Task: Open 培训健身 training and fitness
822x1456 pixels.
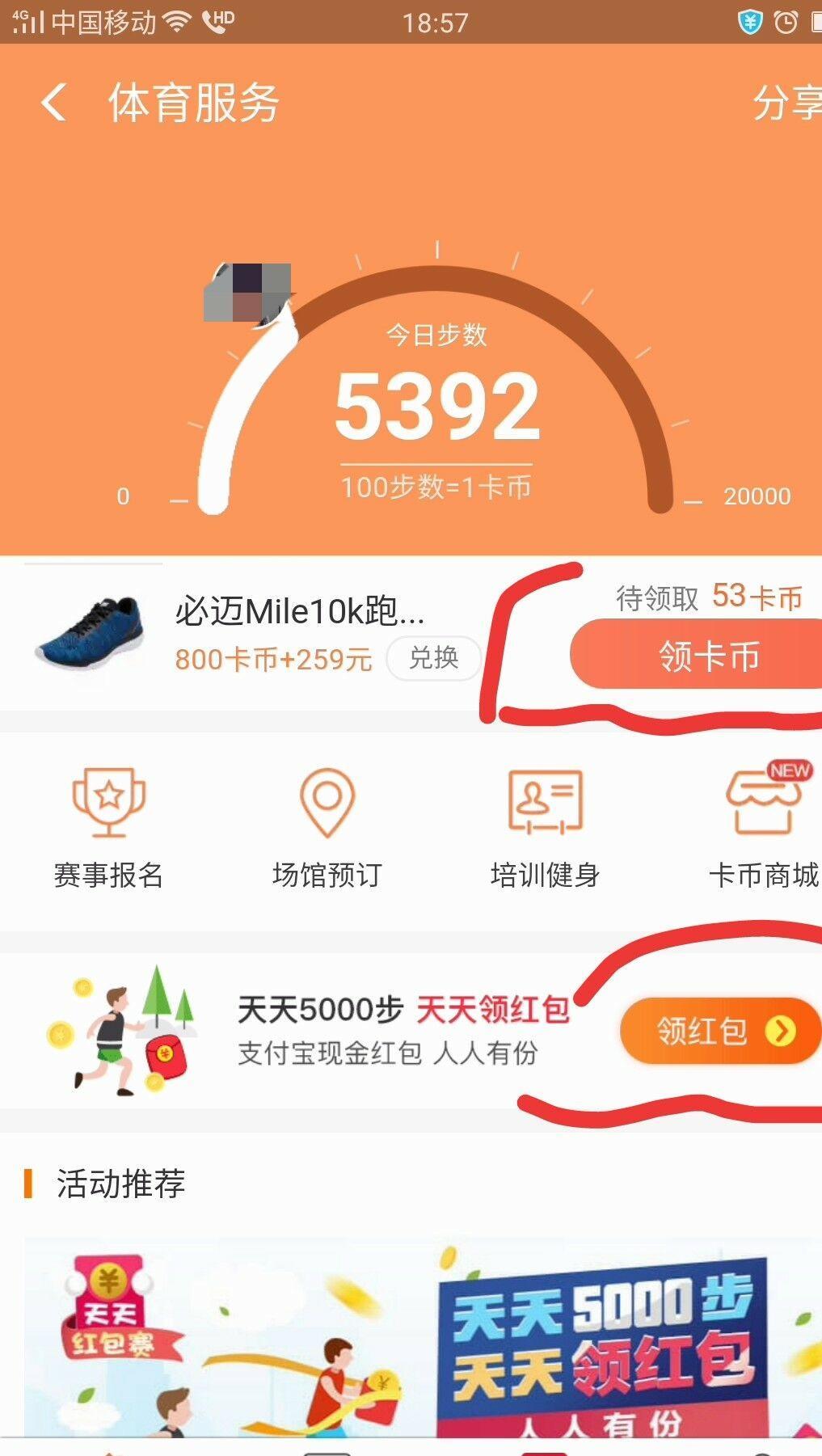Action: 545,829
